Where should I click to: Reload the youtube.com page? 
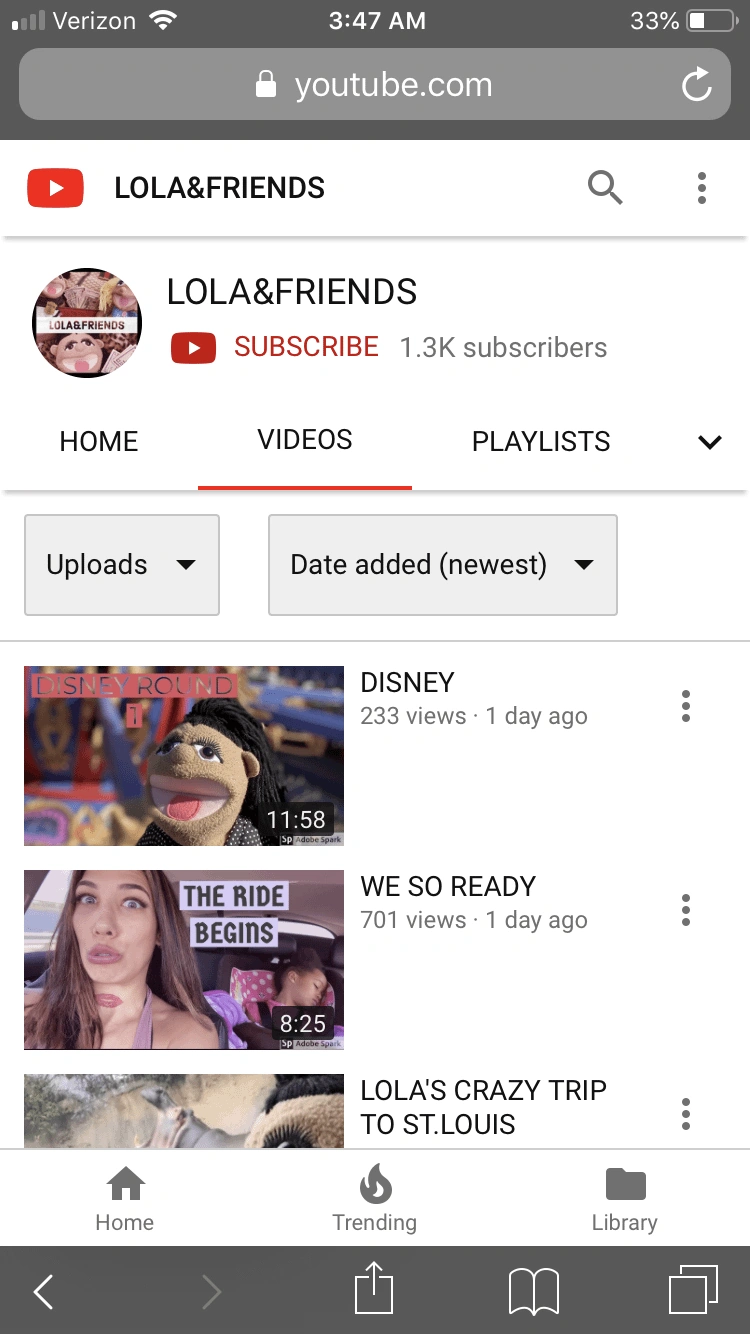pyautogui.click(x=696, y=85)
